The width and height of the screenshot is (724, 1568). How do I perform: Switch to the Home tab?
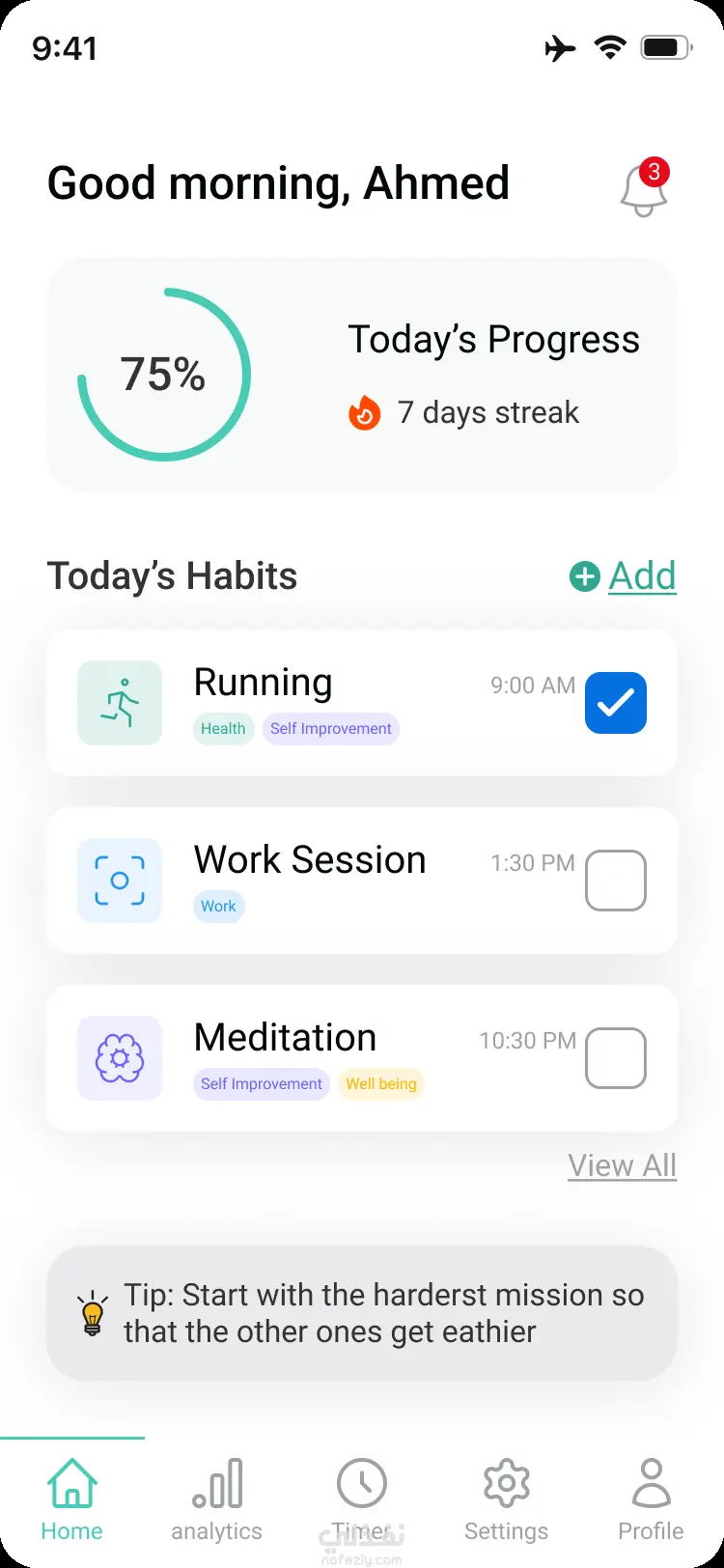pos(71,1499)
